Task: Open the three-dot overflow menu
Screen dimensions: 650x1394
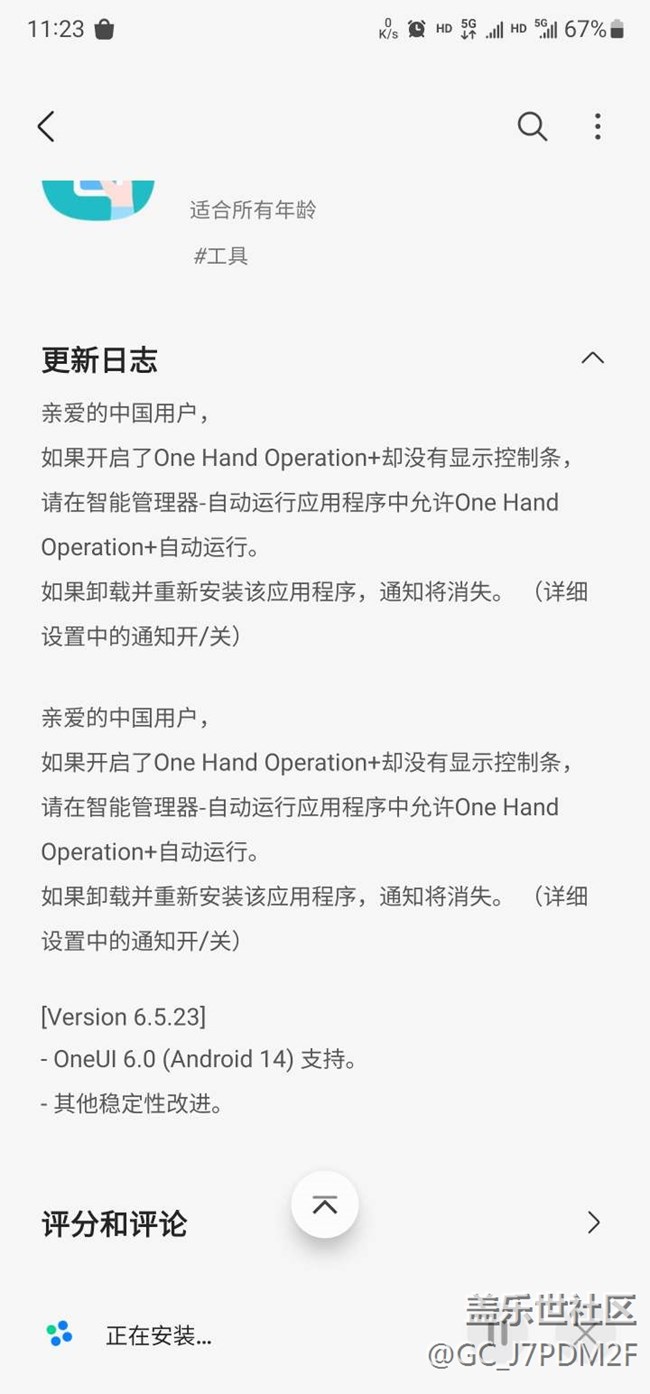Action: tap(597, 126)
